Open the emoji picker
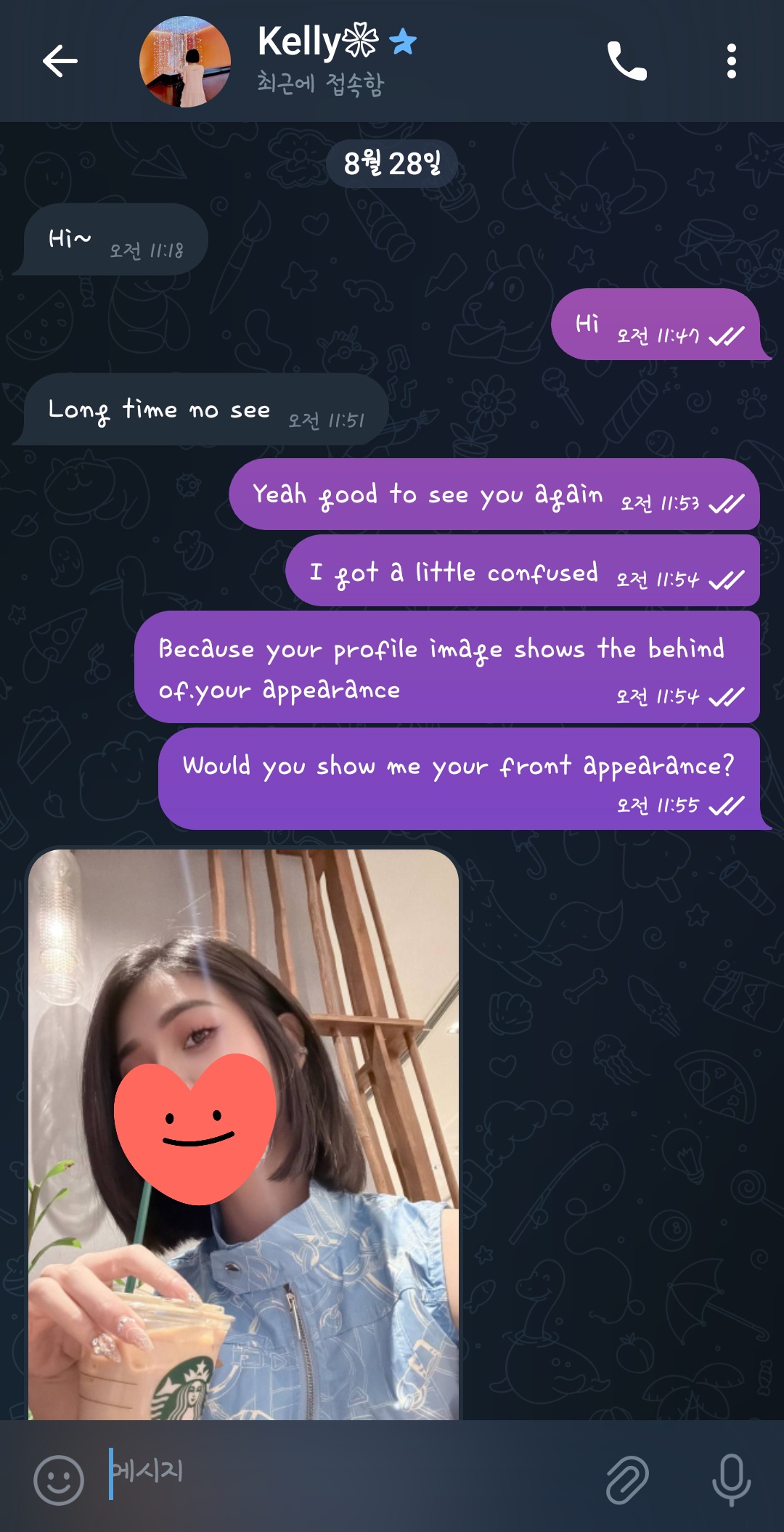 pyautogui.click(x=59, y=1479)
